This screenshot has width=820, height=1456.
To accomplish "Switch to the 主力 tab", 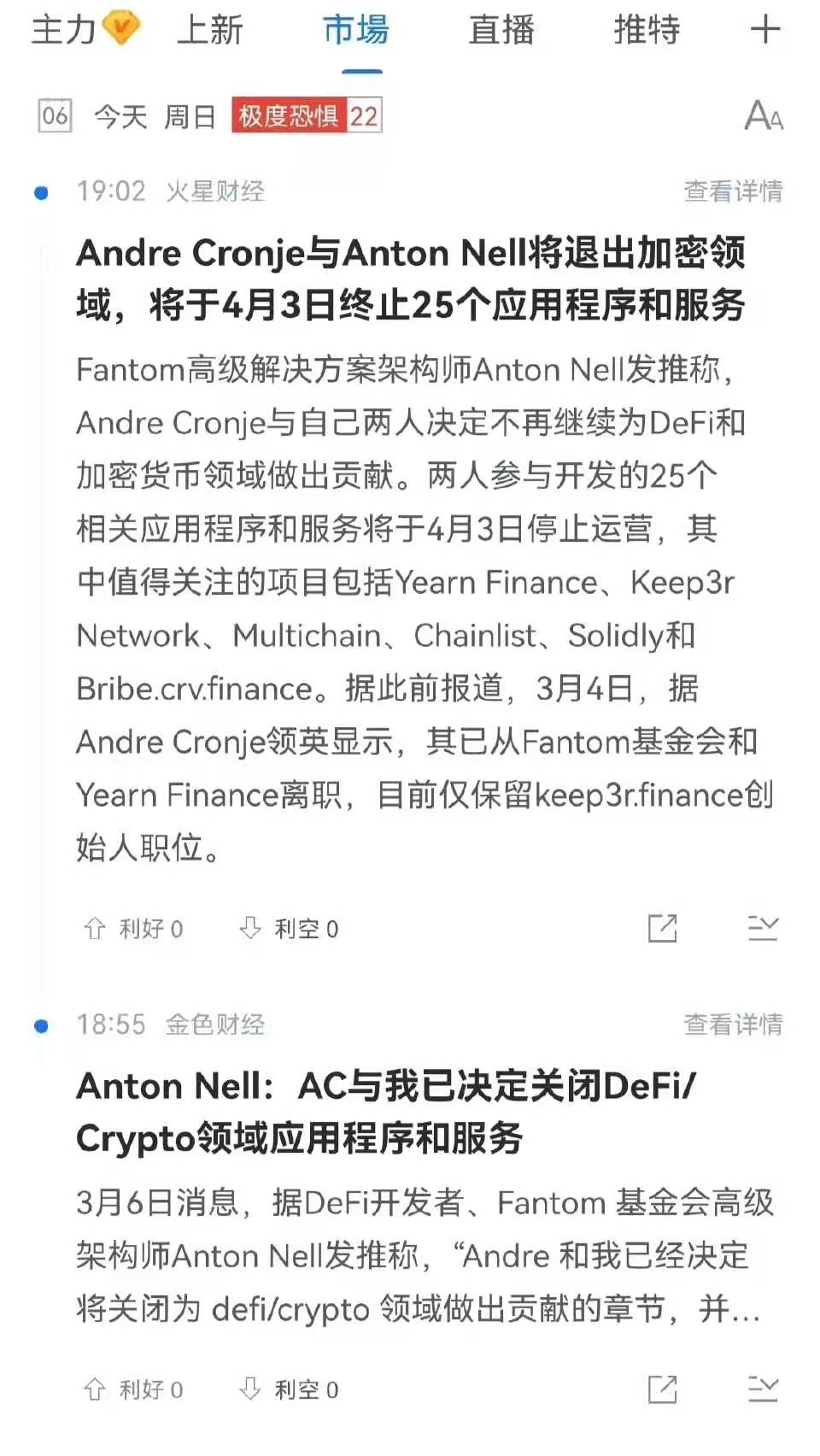I will (x=62, y=31).
